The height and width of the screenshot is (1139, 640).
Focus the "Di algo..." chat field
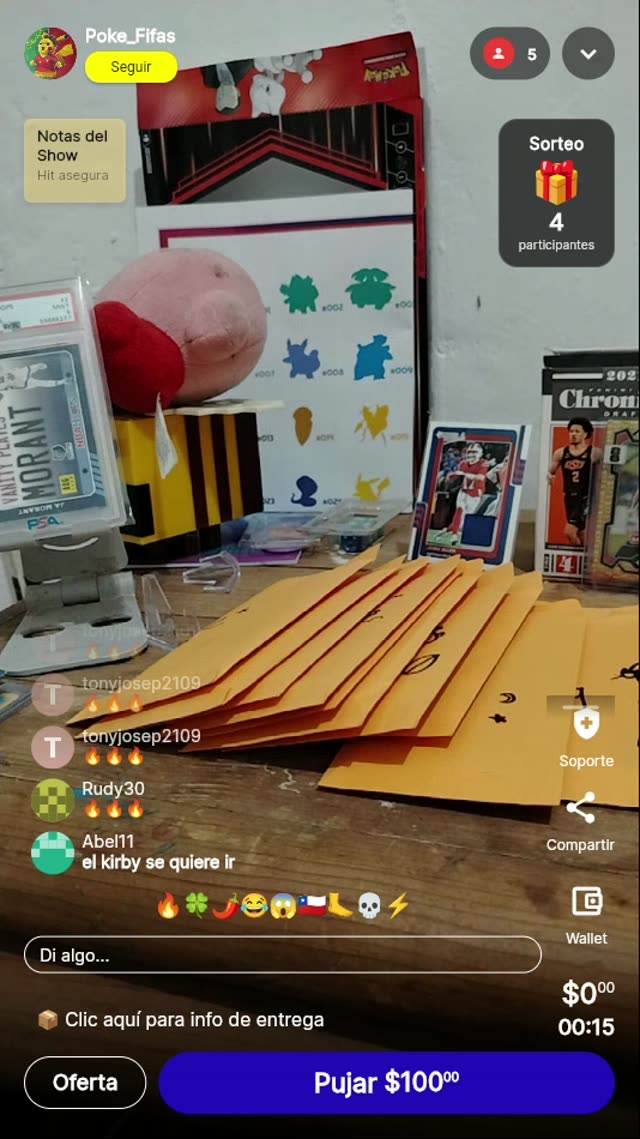[282, 955]
